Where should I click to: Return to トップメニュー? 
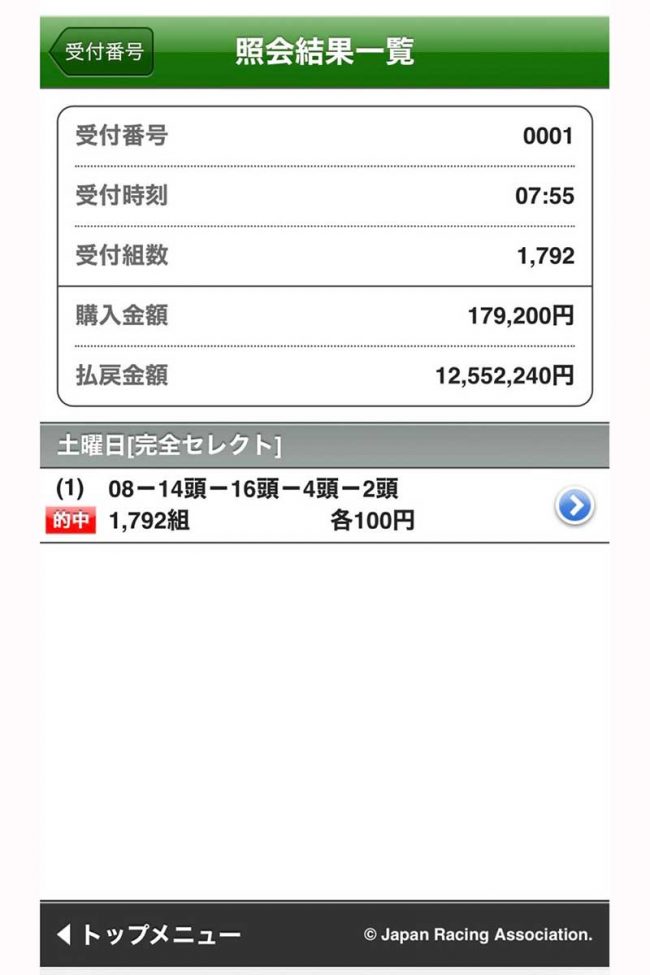[150, 935]
